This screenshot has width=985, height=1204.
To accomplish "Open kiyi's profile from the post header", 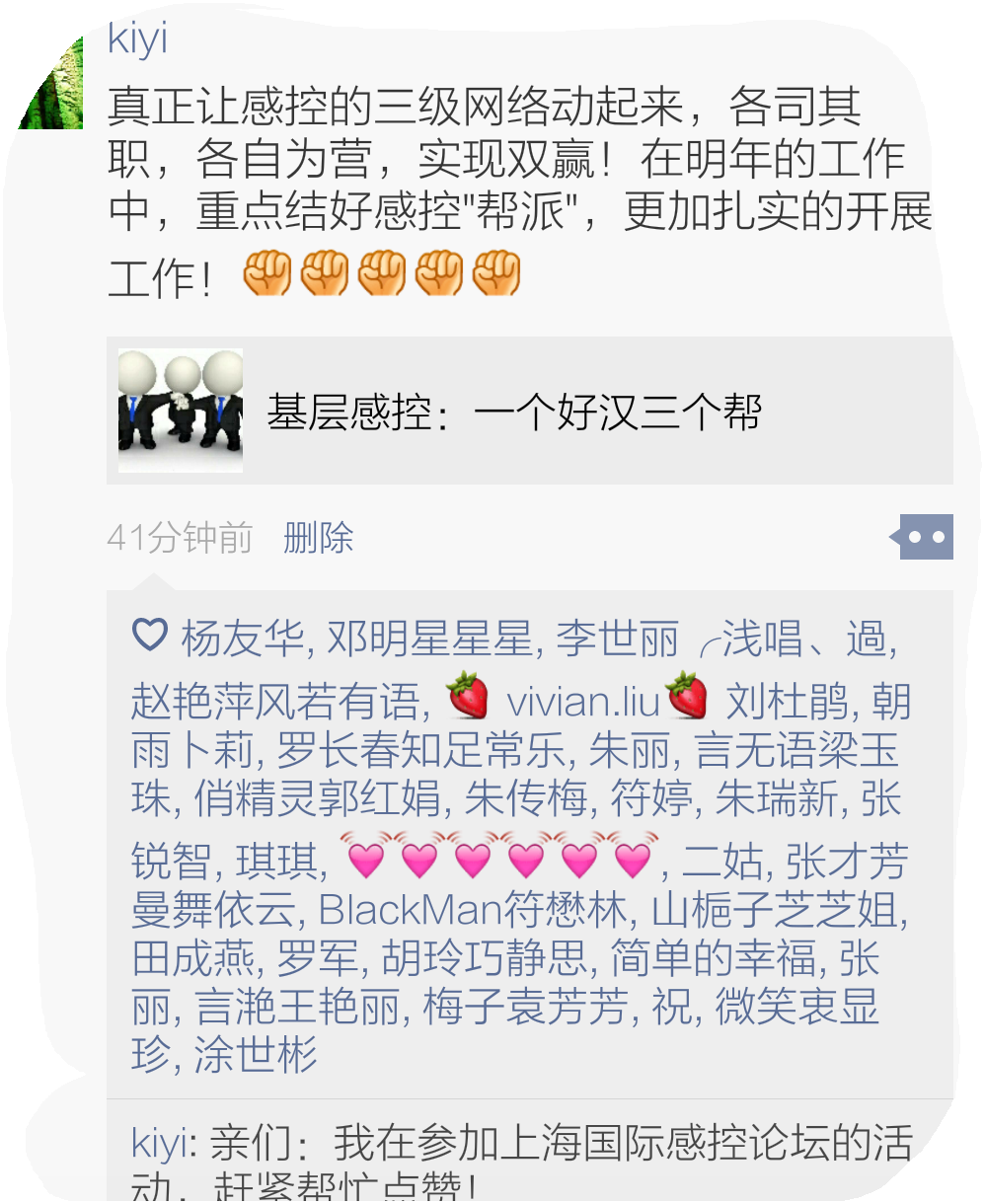I will (137, 39).
